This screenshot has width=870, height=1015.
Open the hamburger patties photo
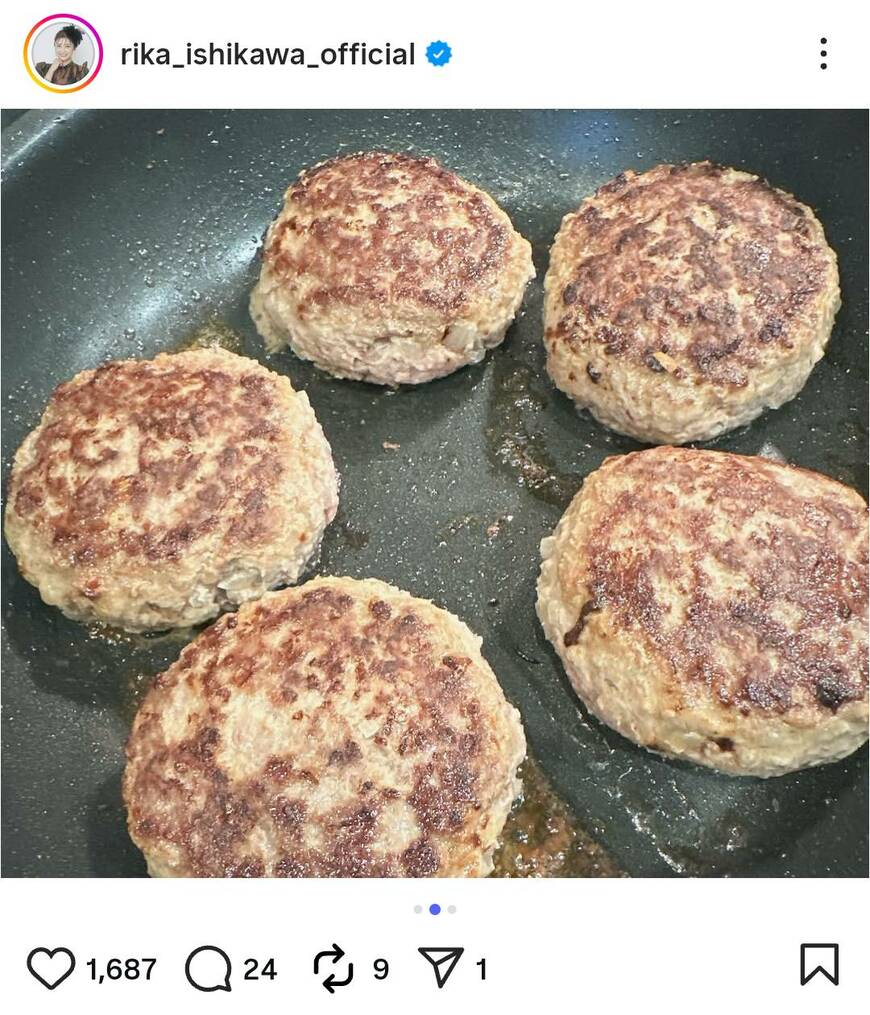[x=434, y=492]
